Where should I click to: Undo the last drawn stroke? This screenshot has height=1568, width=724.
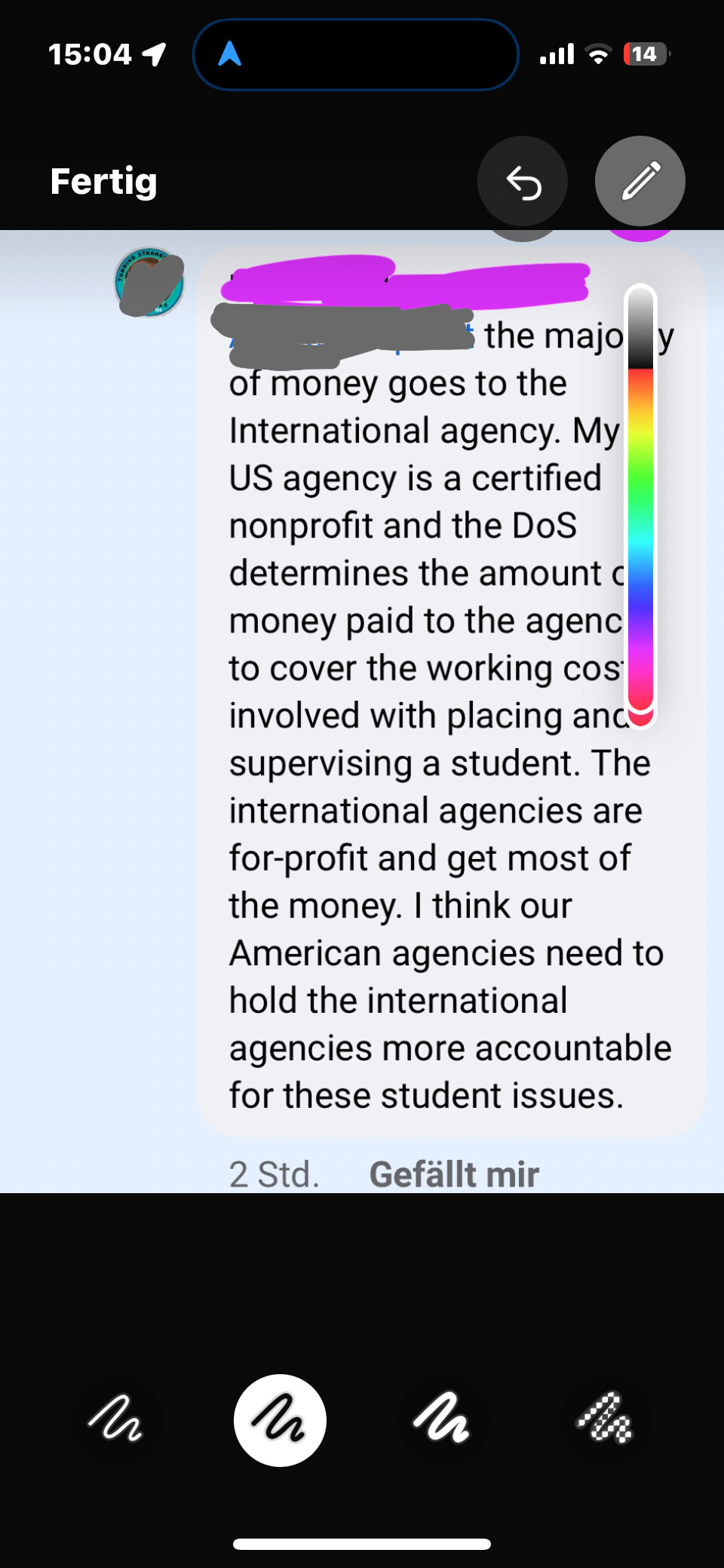pyautogui.click(x=523, y=182)
